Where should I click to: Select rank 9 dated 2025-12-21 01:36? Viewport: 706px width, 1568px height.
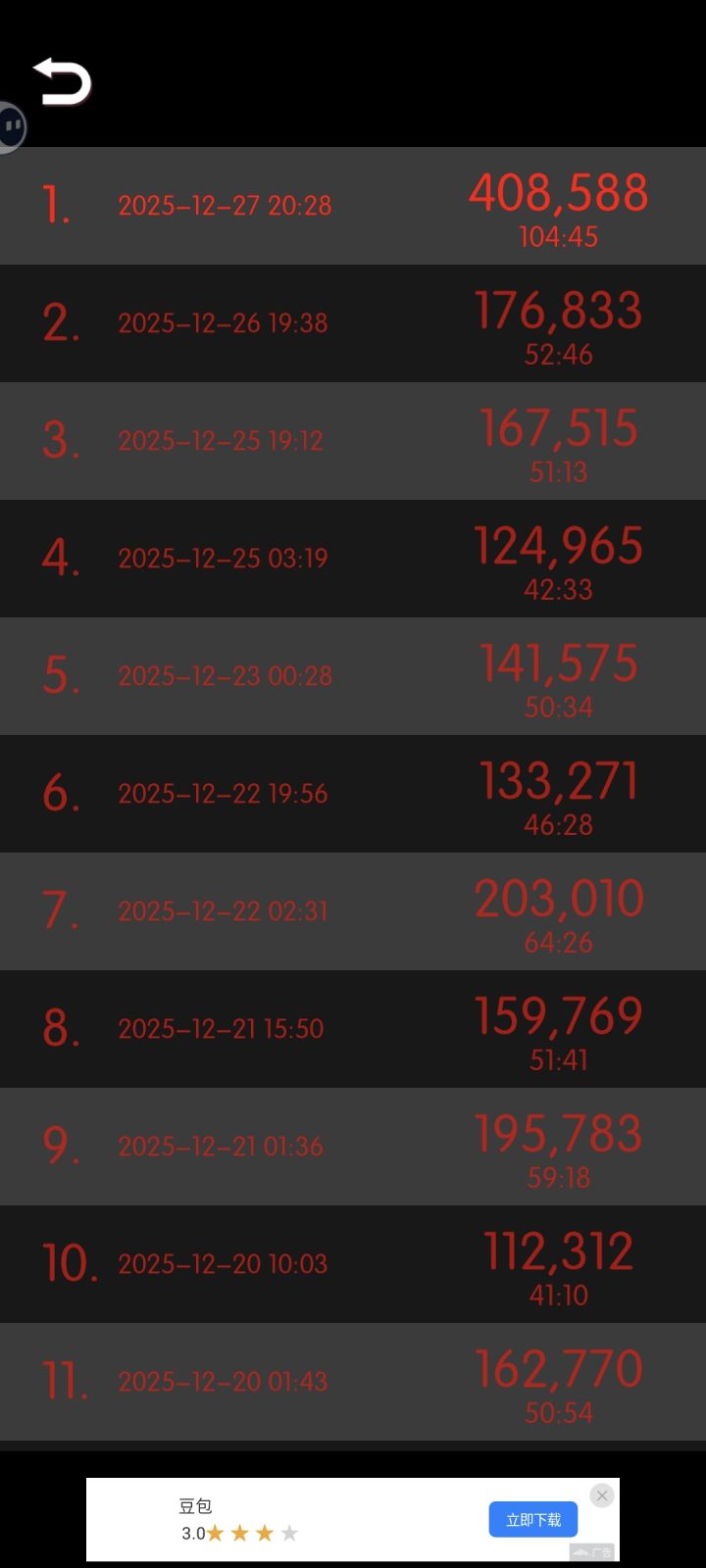(x=353, y=1147)
